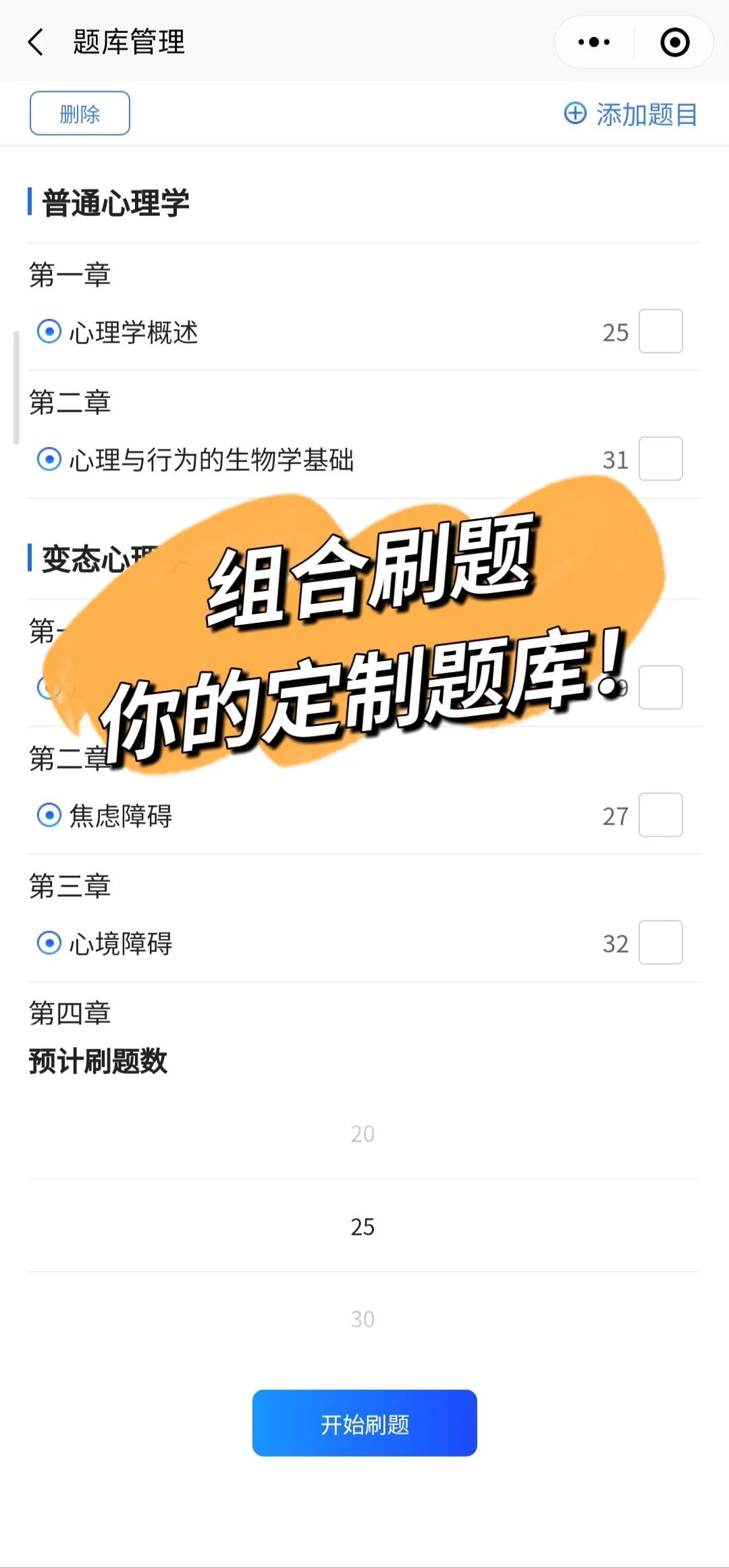Viewport: 729px width, 1568px height.
Task: Choose 20 as the estimated question count
Action: coord(362,1133)
